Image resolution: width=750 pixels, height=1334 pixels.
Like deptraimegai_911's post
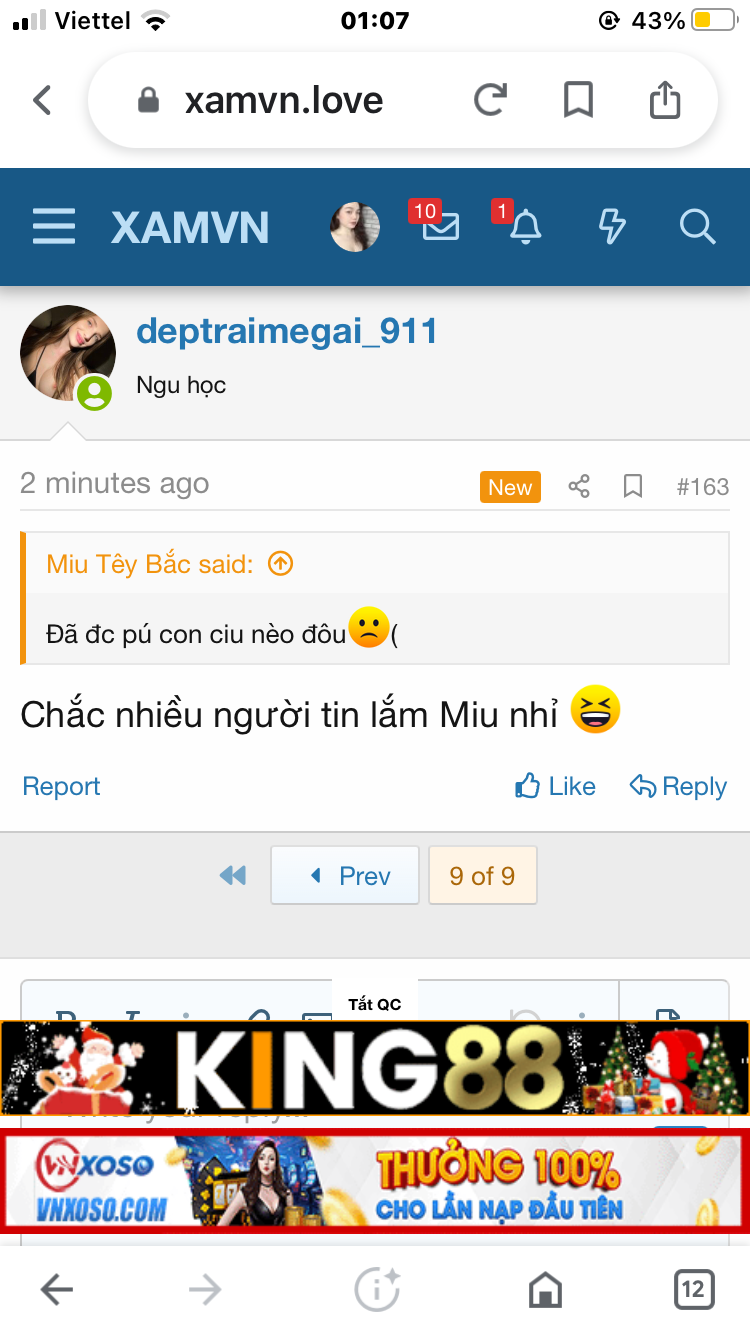(x=555, y=786)
